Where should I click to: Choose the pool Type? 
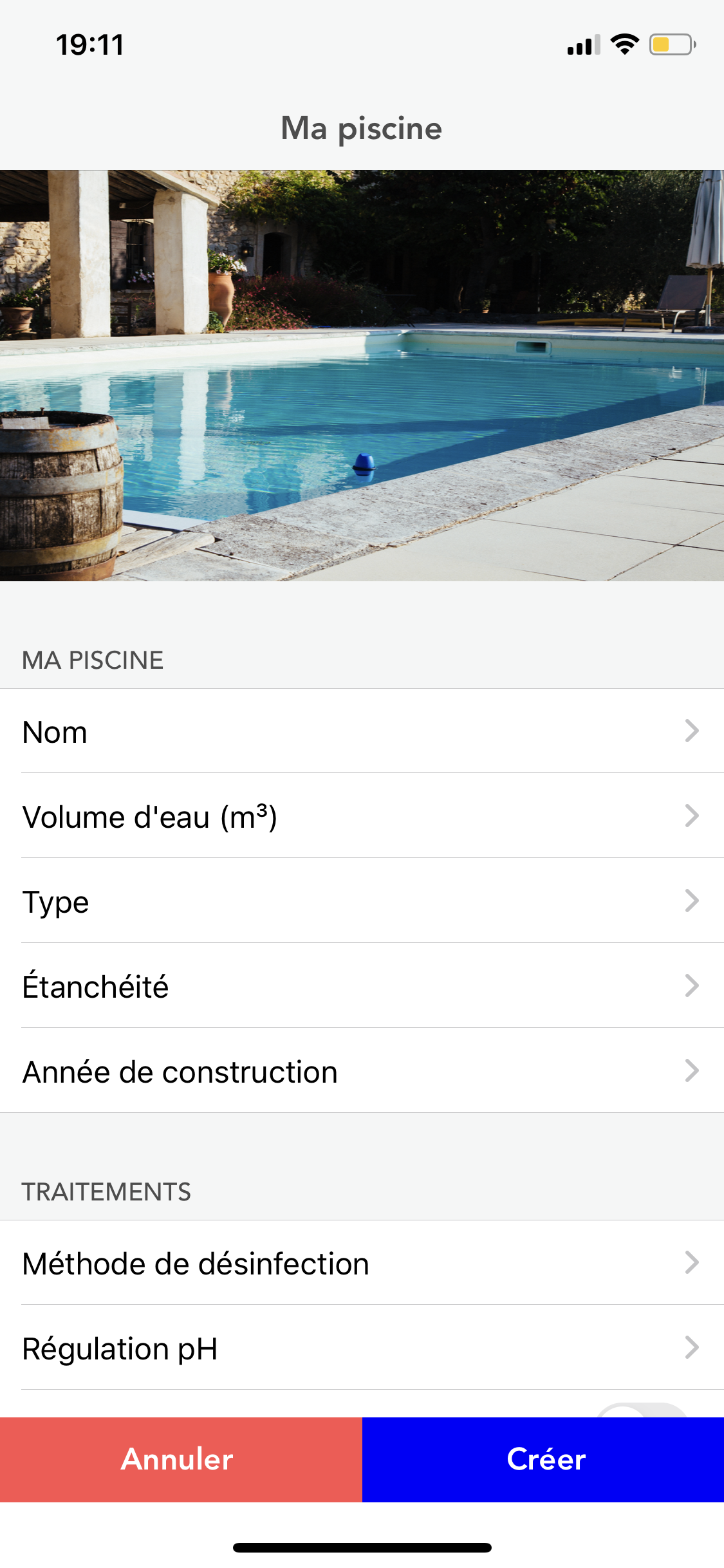[x=360, y=901]
